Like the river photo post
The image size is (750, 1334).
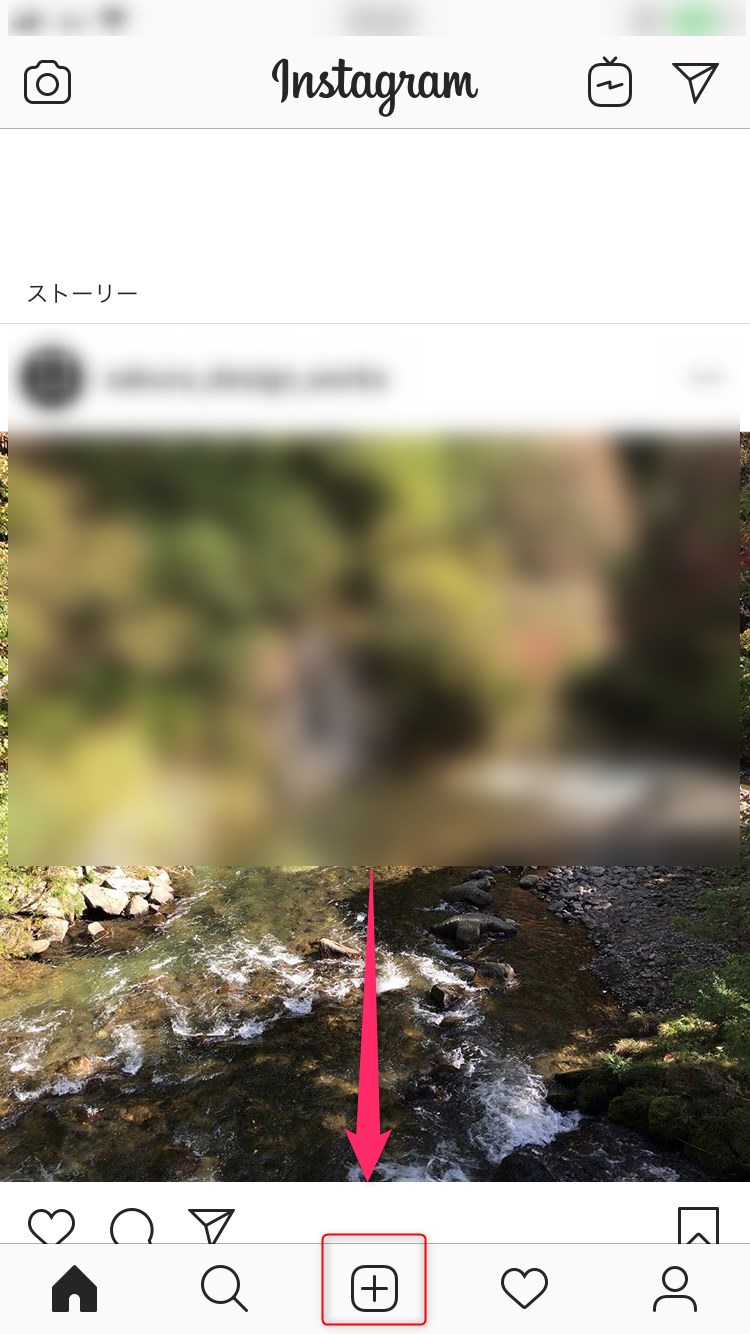coord(51,1226)
